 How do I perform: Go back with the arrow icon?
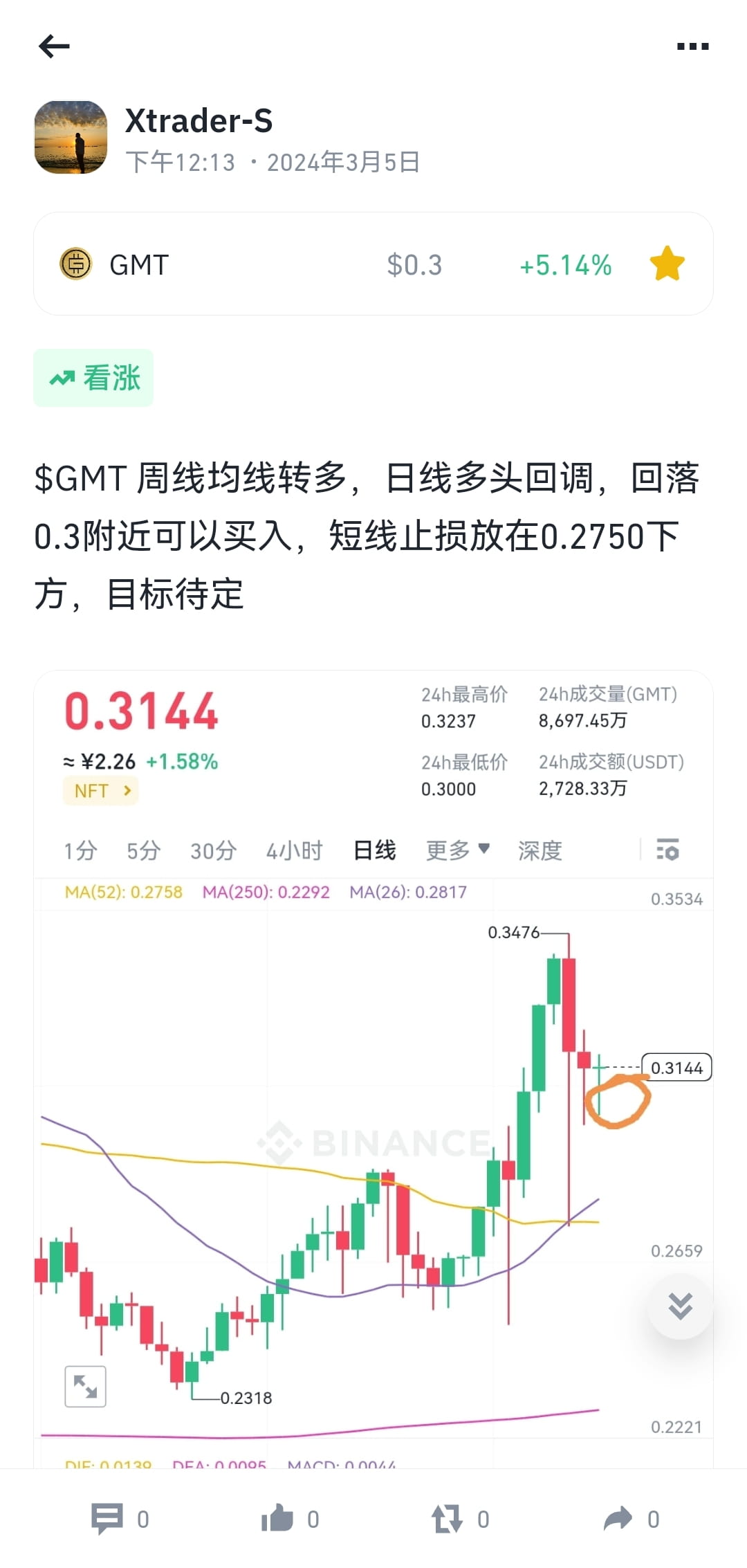pos(54,46)
